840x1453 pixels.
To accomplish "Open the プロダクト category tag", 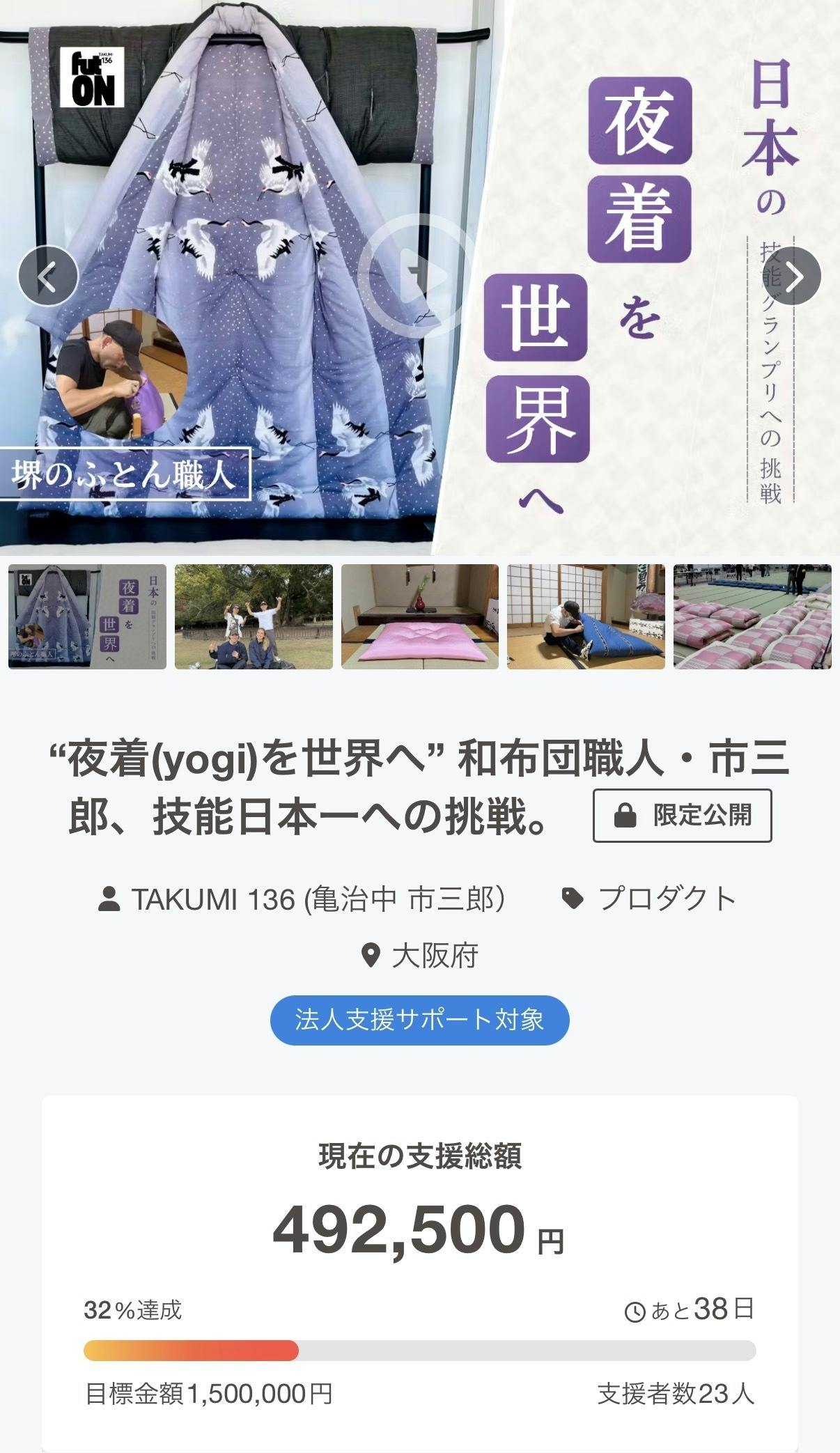I will 649,899.
